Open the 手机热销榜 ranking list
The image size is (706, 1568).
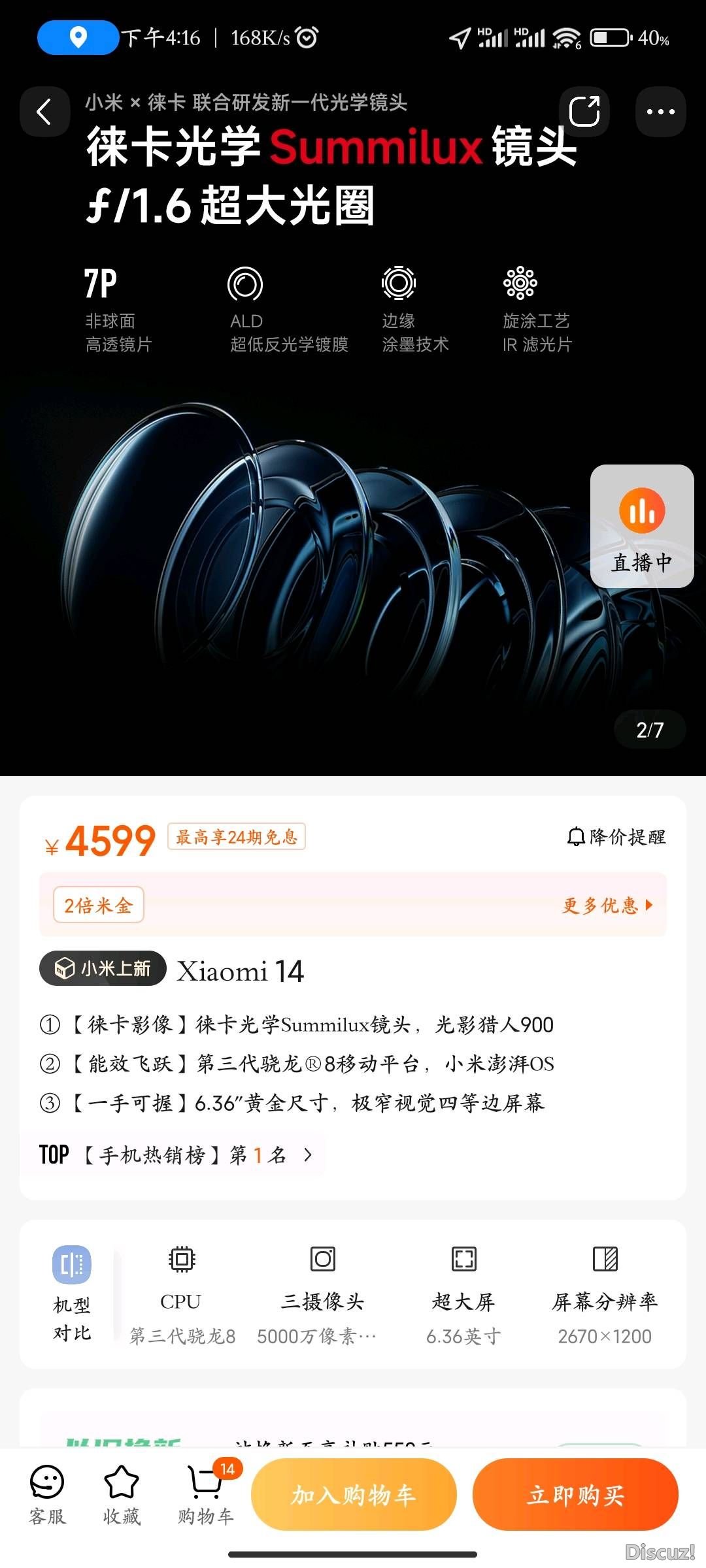click(176, 1155)
